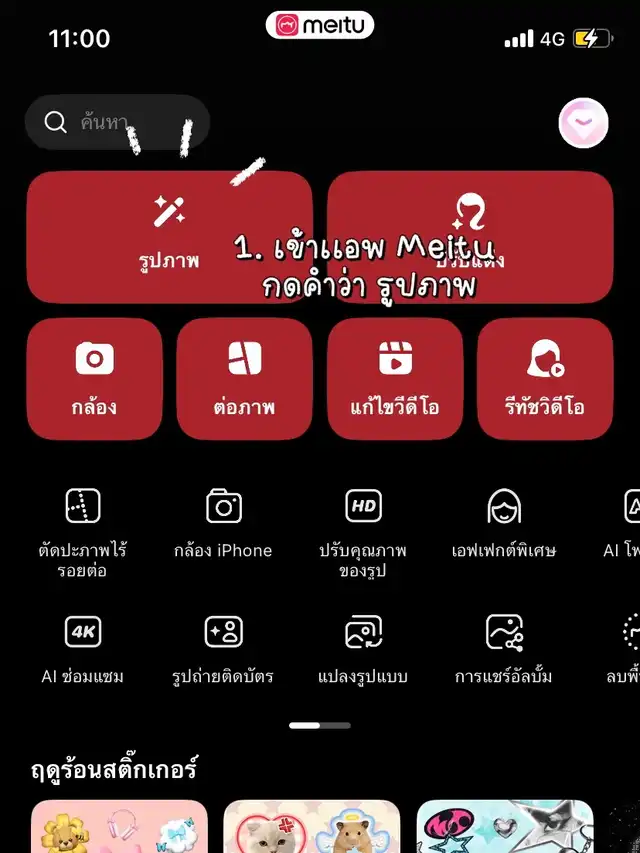640x853 pixels.
Task: Open the portrait retouch button with hair icon
Action: click(470, 236)
